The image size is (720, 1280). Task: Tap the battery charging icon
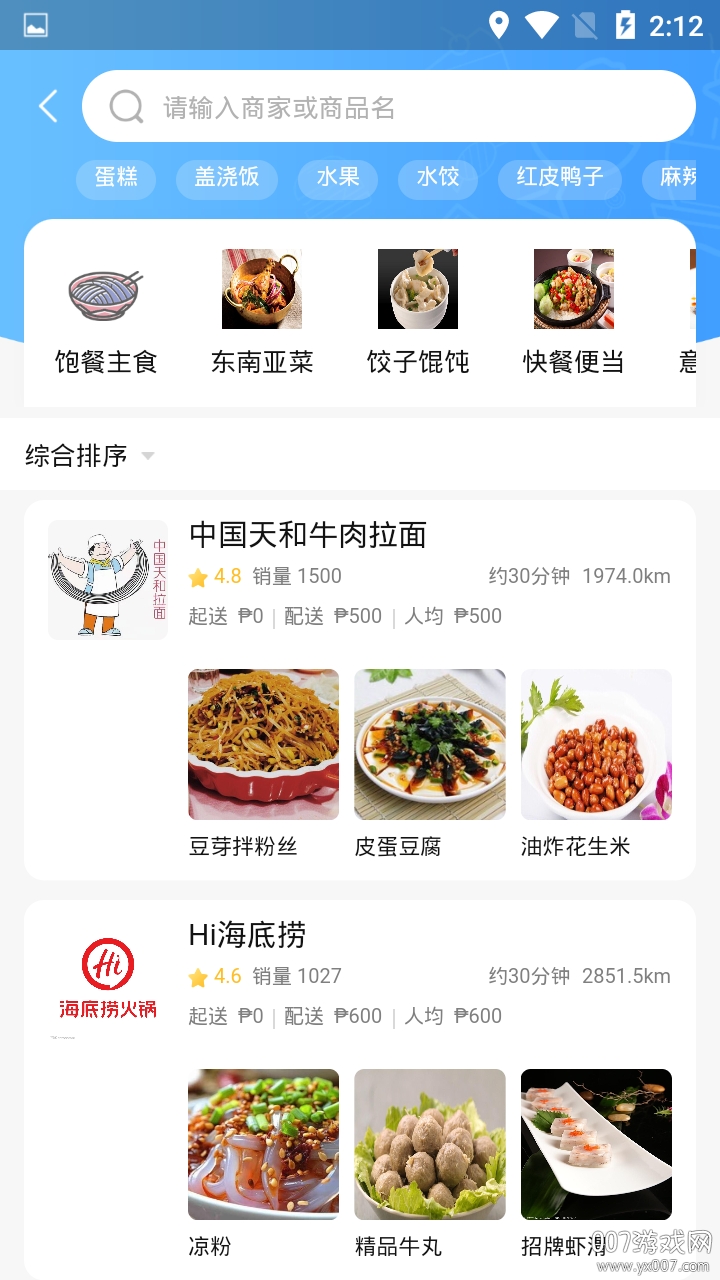629,25
